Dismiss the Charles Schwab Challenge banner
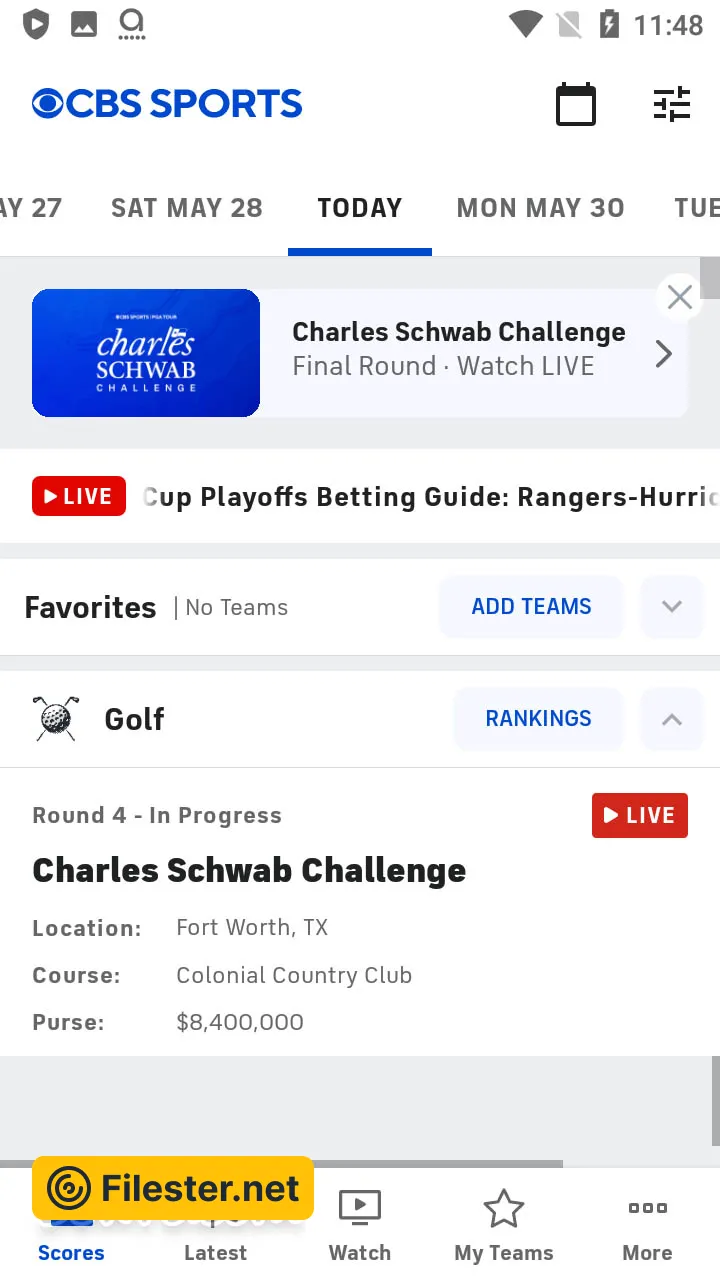This screenshot has width=720, height=1280. click(x=680, y=297)
